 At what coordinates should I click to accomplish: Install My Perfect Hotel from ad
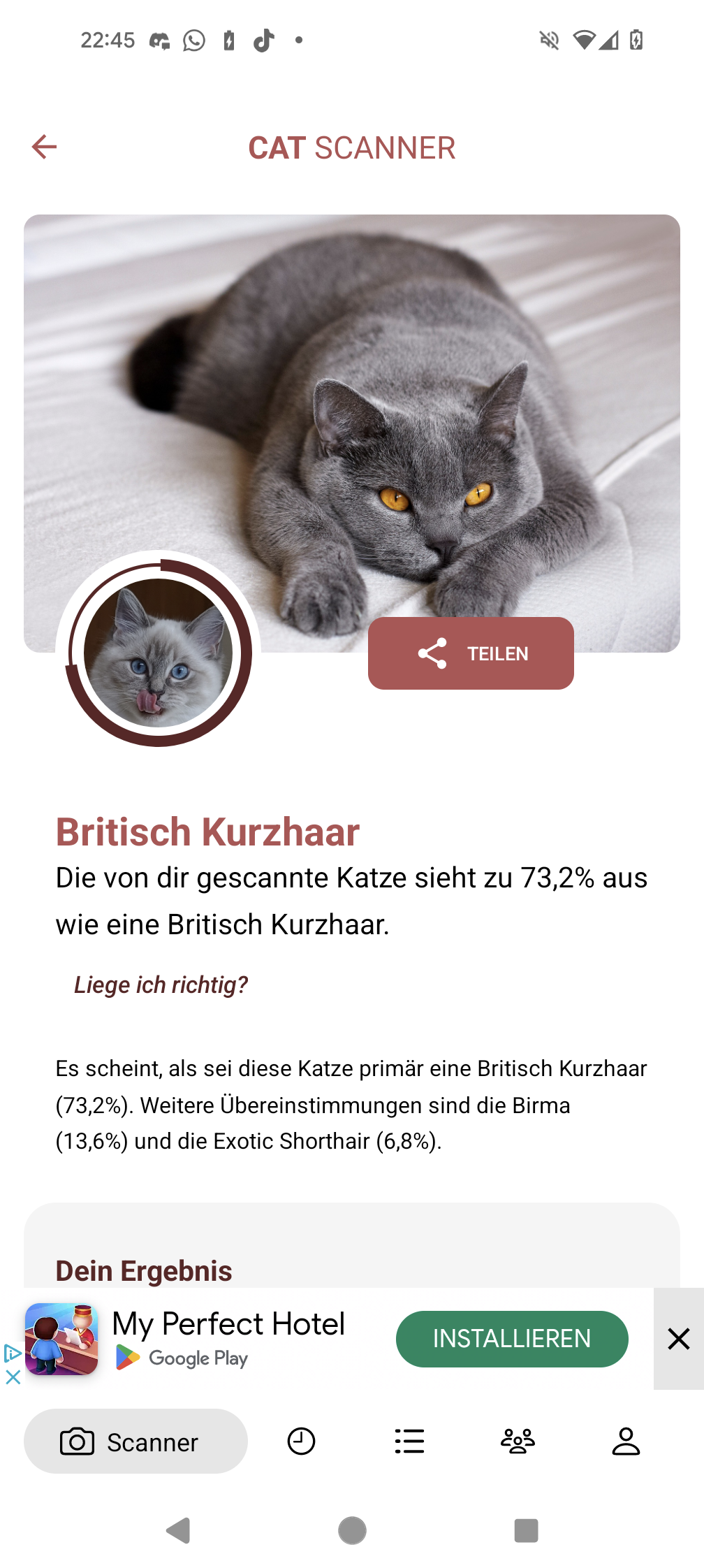coord(511,1339)
